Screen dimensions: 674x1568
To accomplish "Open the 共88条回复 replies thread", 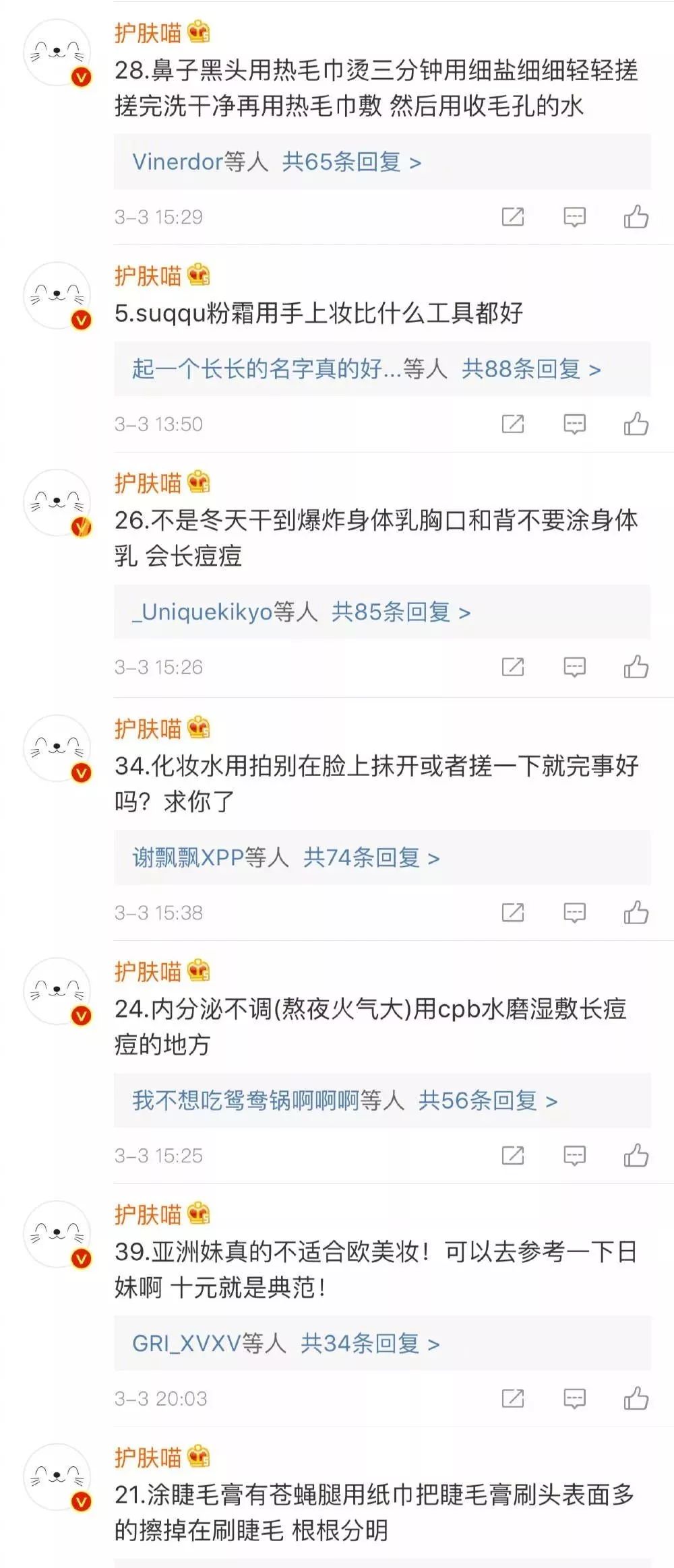I will click(530, 369).
